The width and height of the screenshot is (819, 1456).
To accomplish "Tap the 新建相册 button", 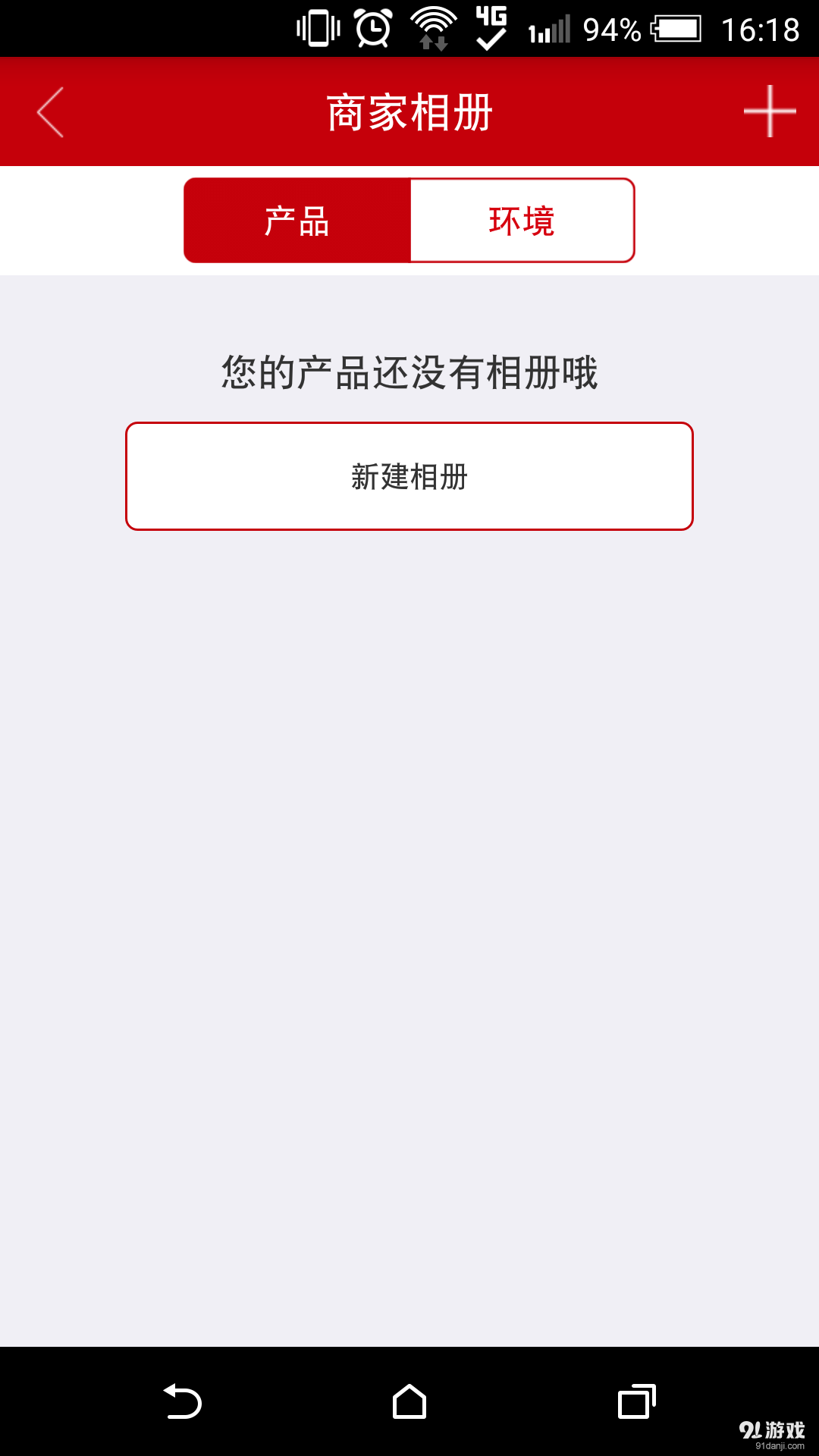I will click(409, 475).
